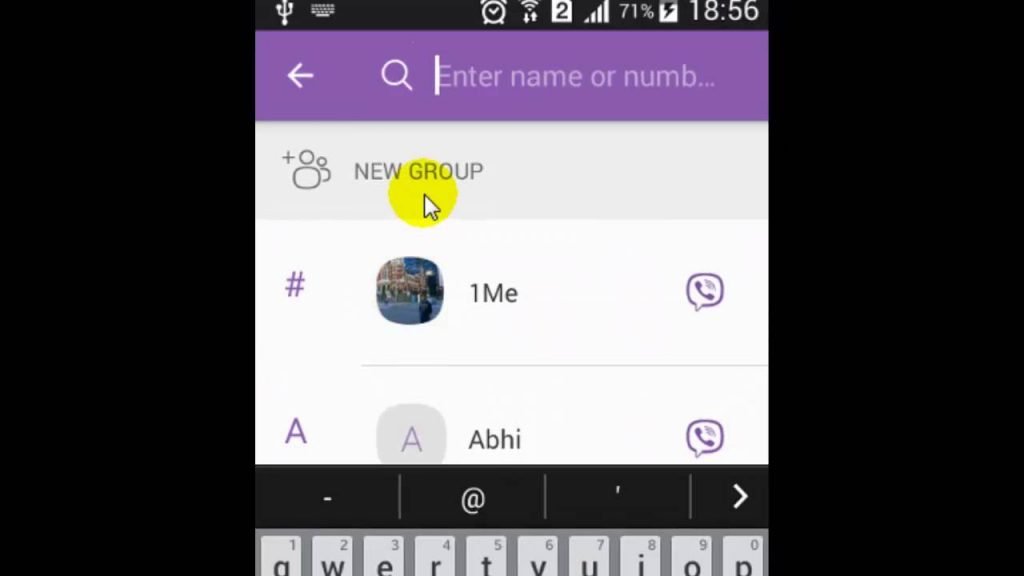
Task: Create a new group
Action: pyautogui.click(x=418, y=171)
